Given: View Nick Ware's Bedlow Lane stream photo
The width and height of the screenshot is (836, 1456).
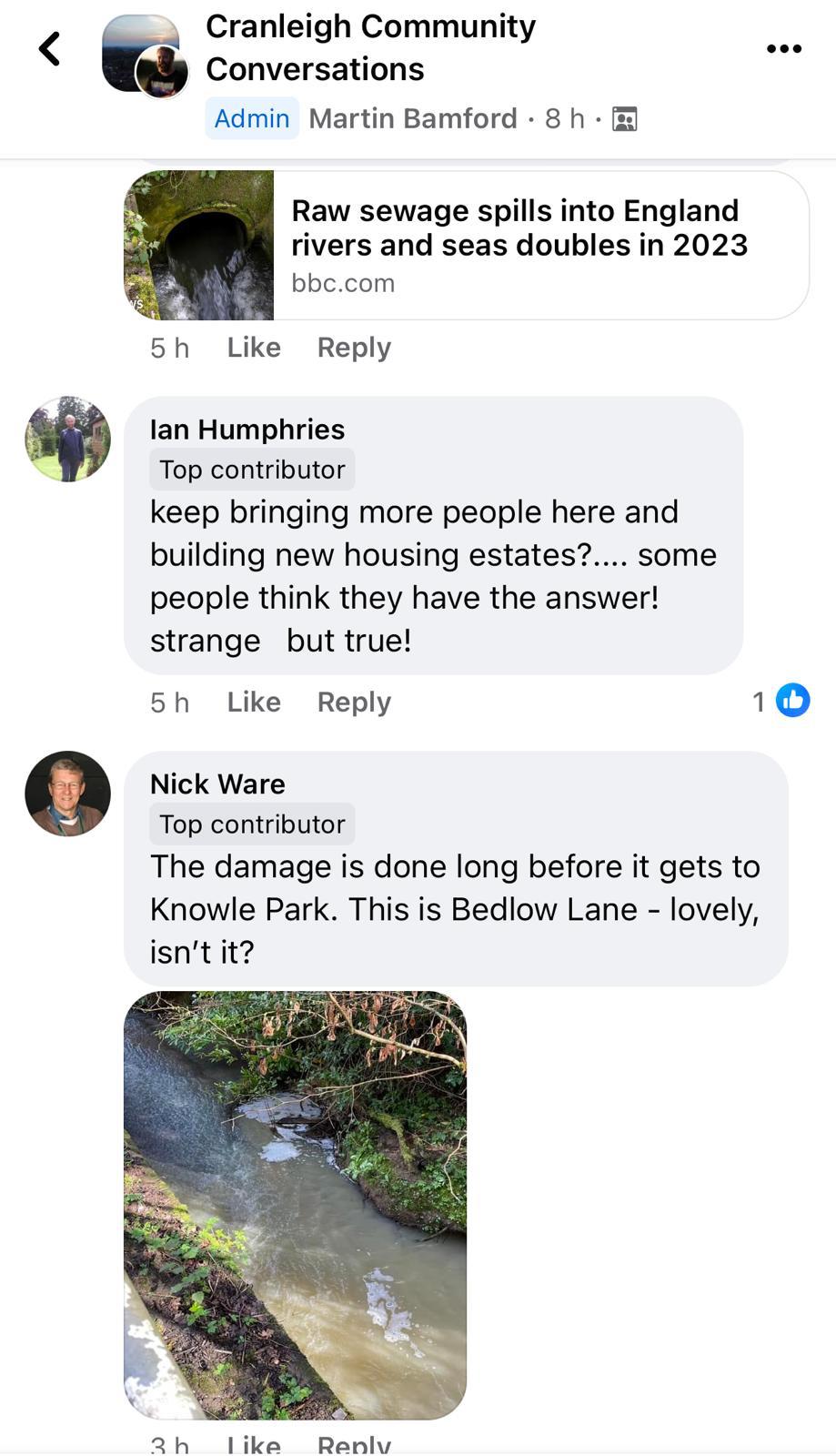Looking at the screenshot, I should (x=295, y=1205).
